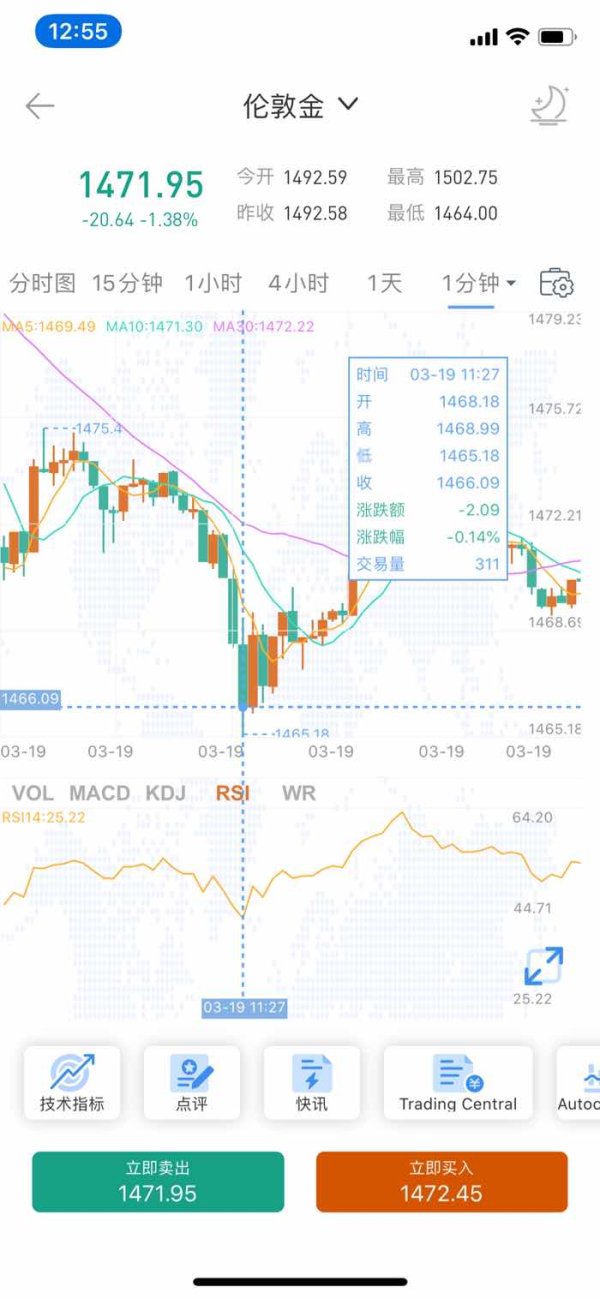The width and height of the screenshot is (600, 1299).
Task: Open 点评 commentary
Action: click(192, 1083)
